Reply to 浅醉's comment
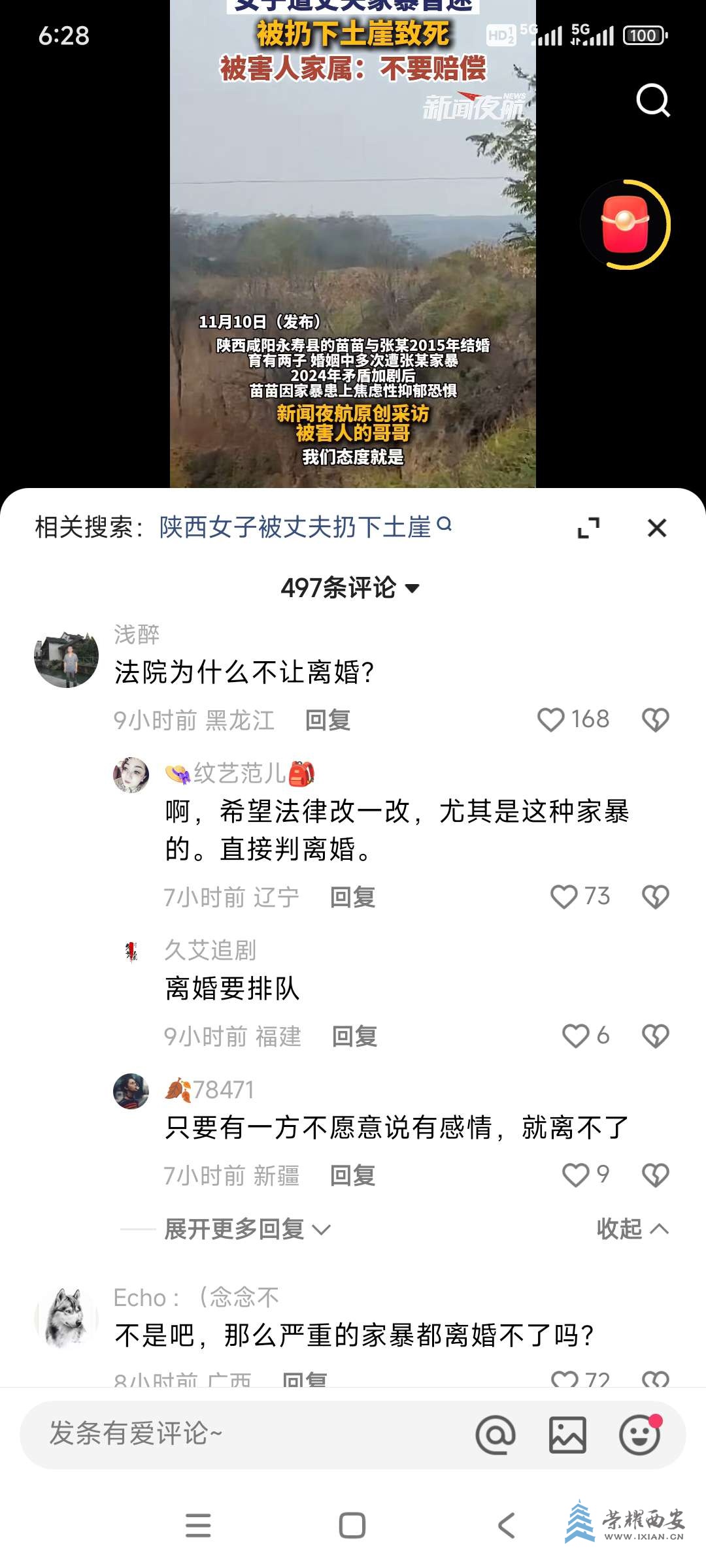This screenshot has height=1568, width=706. point(328,720)
